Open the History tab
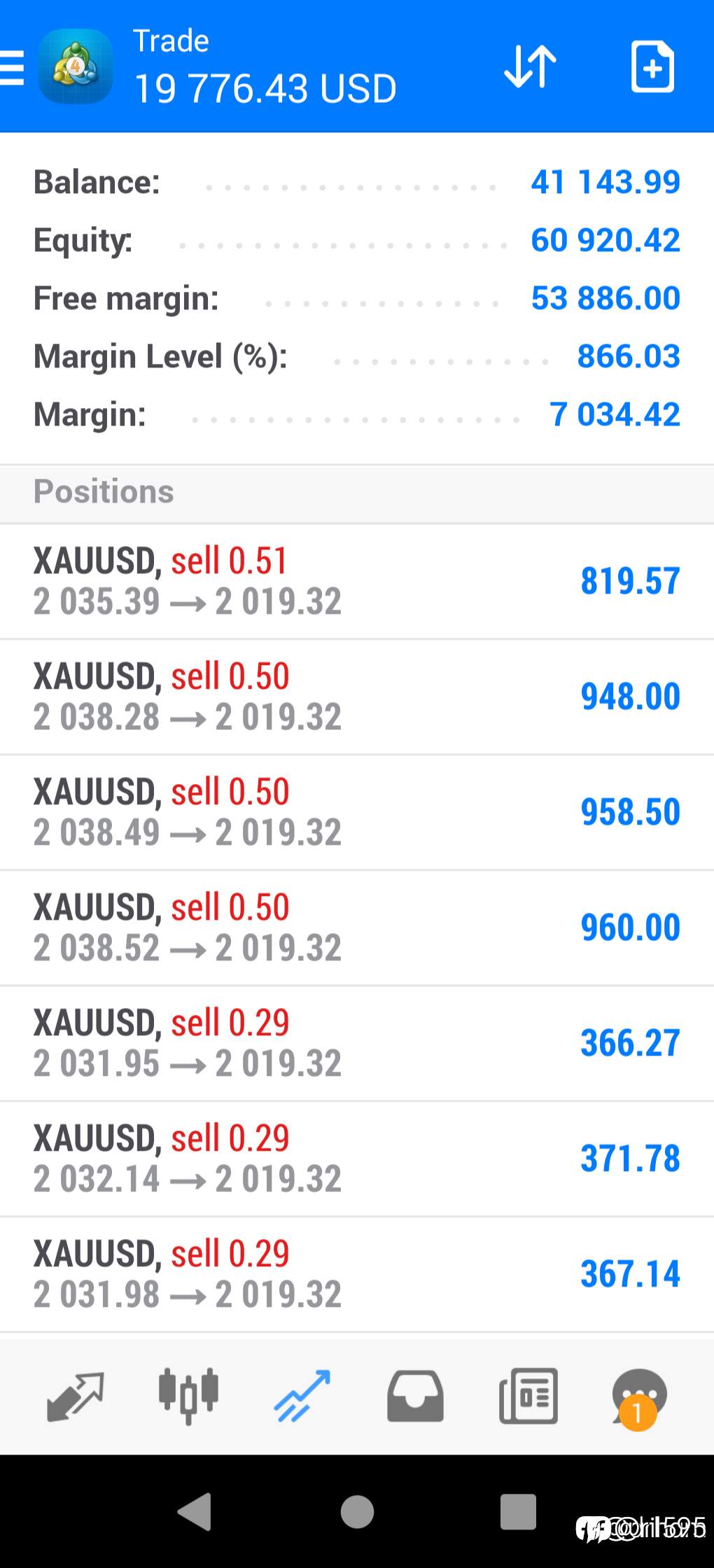This screenshot has width=714, height=1568. tap(415, 1396)
